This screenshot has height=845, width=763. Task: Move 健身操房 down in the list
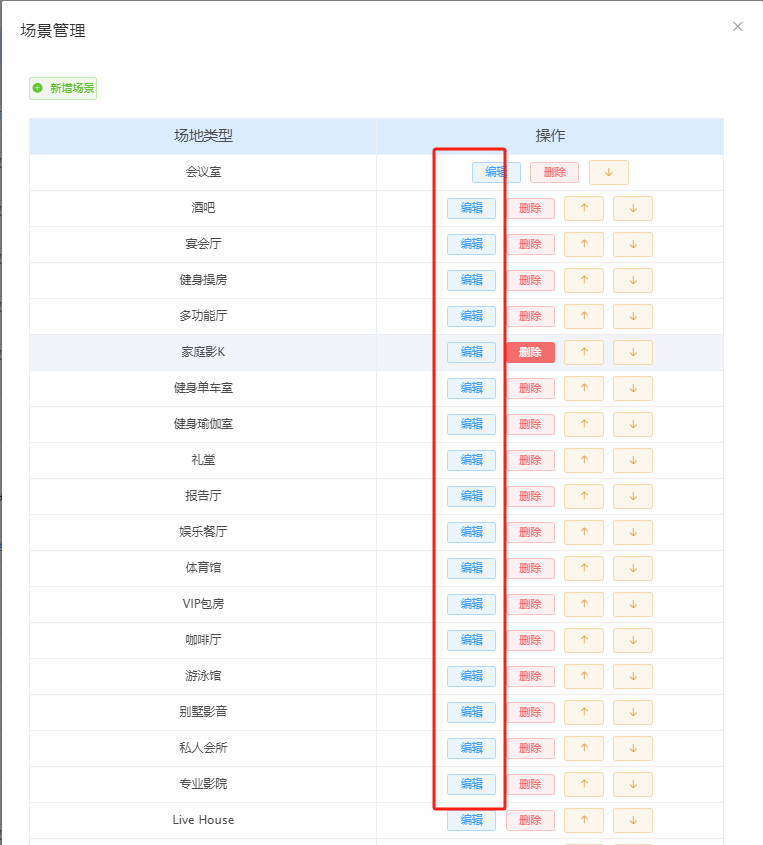633,280
